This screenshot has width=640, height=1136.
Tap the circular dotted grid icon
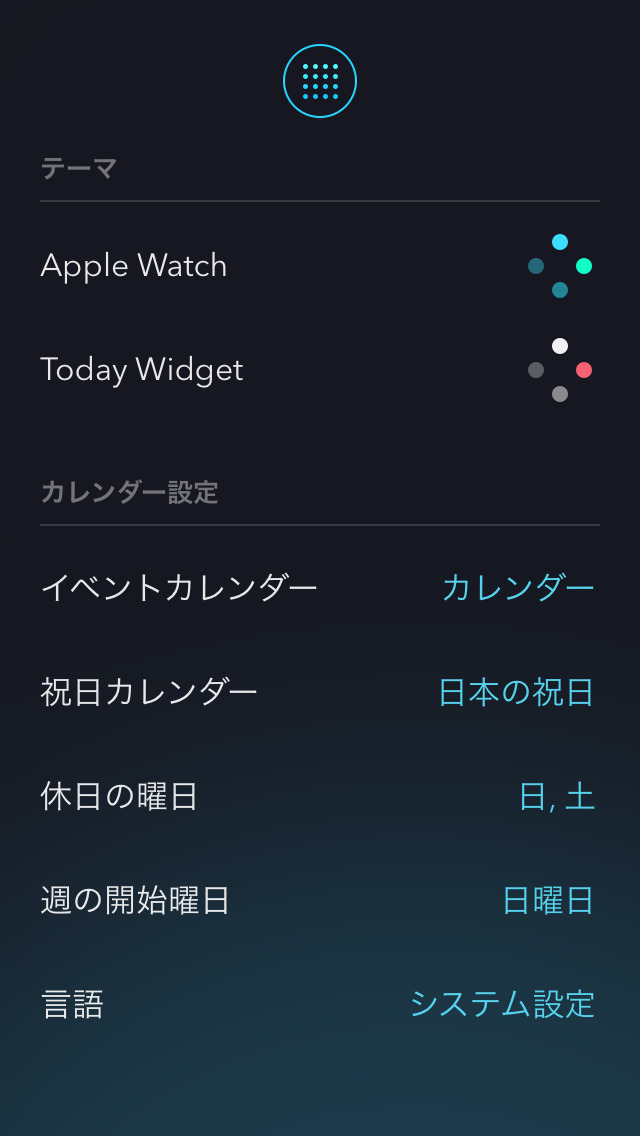tap(320, 81)
